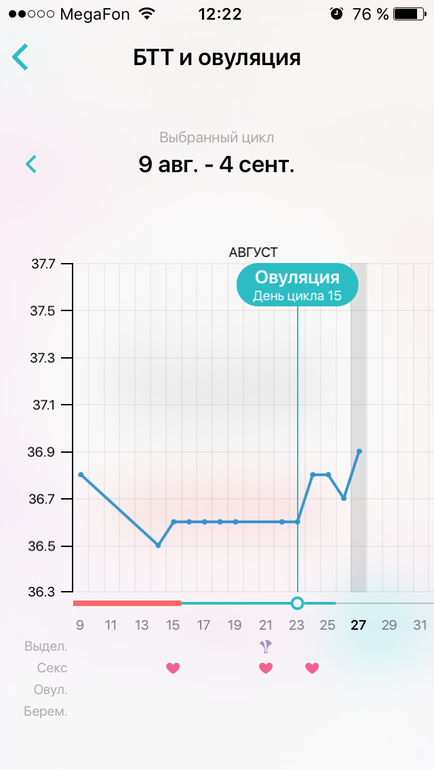Show the previous cycle before 9 авг.
Screen dimensions: 434x770
point(31,164)
